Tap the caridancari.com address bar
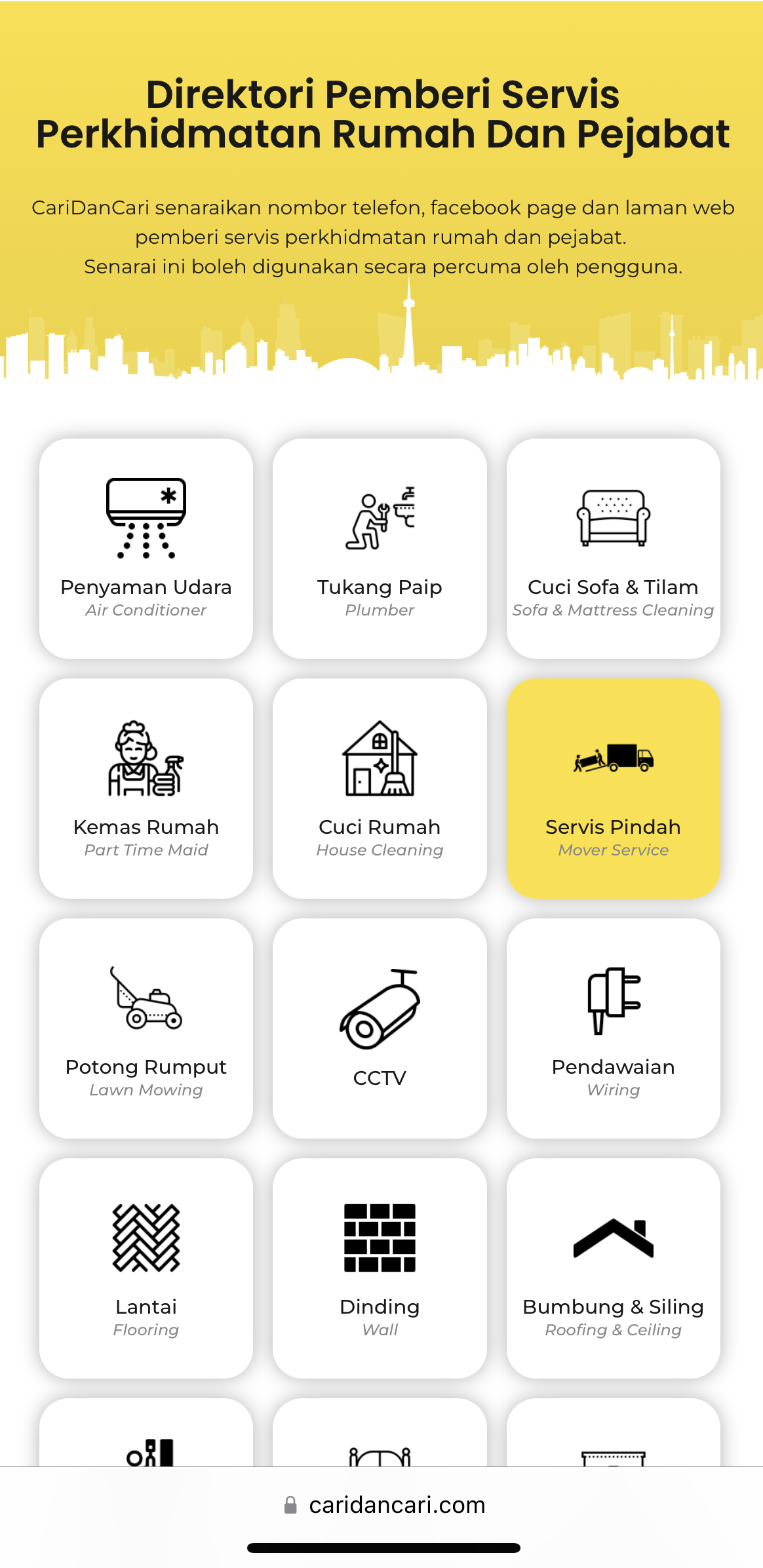The width and height of the screenshot is (763, 1568). point(384,1504)
